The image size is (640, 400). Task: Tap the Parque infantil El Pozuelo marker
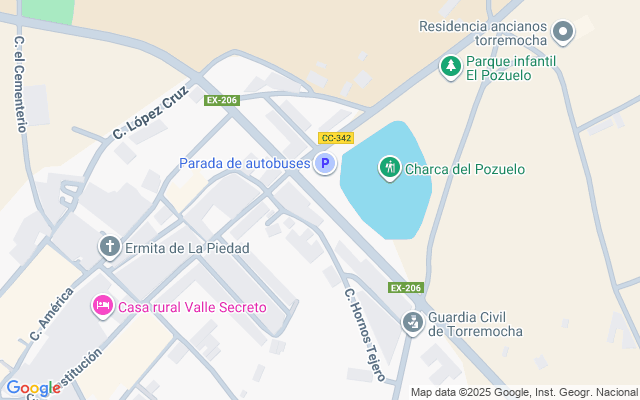pos(451,67)
